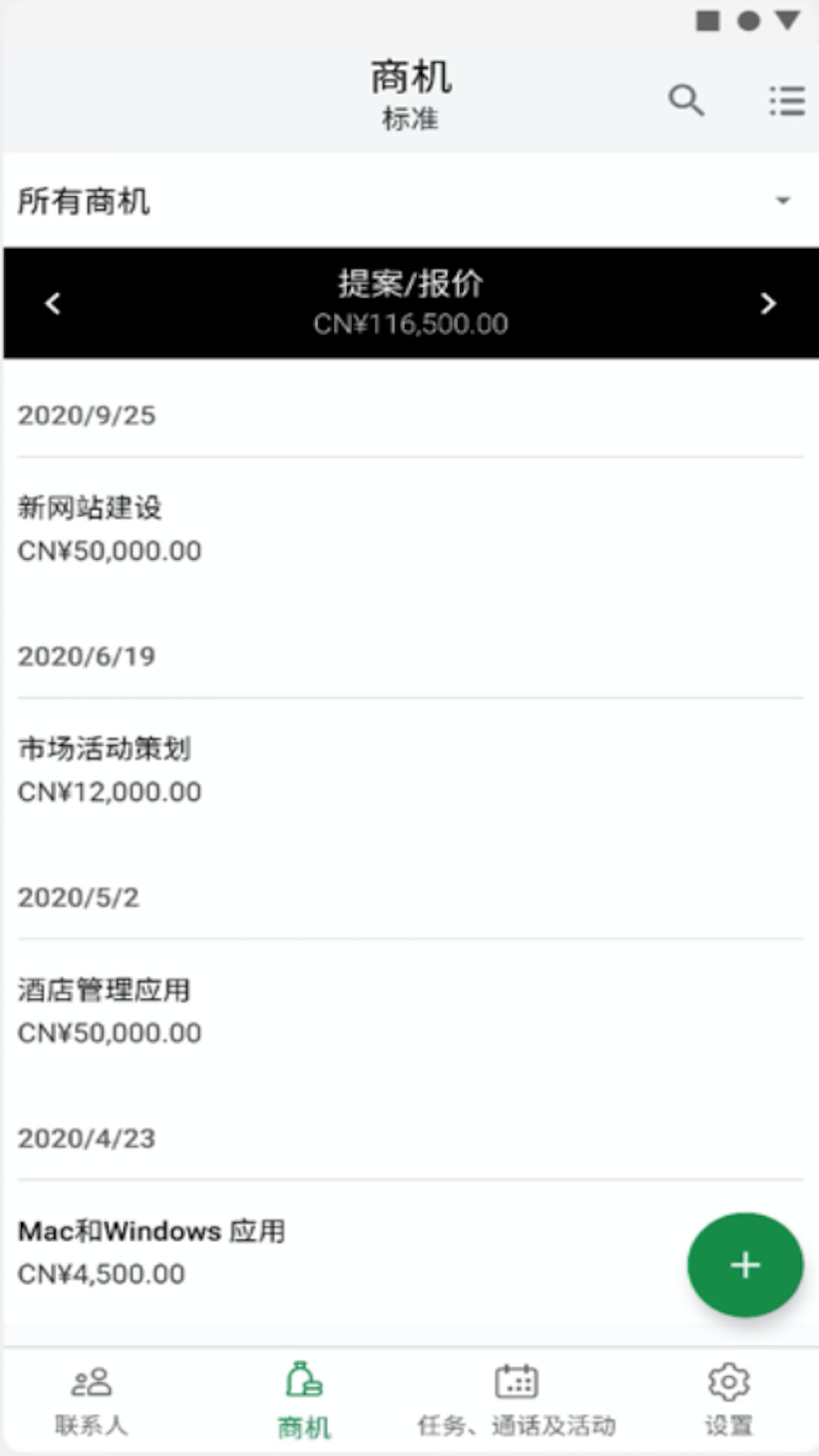819x1456 pixels.
Task: Go to the next pipeline stage arrow
Action: click(767, 303)
